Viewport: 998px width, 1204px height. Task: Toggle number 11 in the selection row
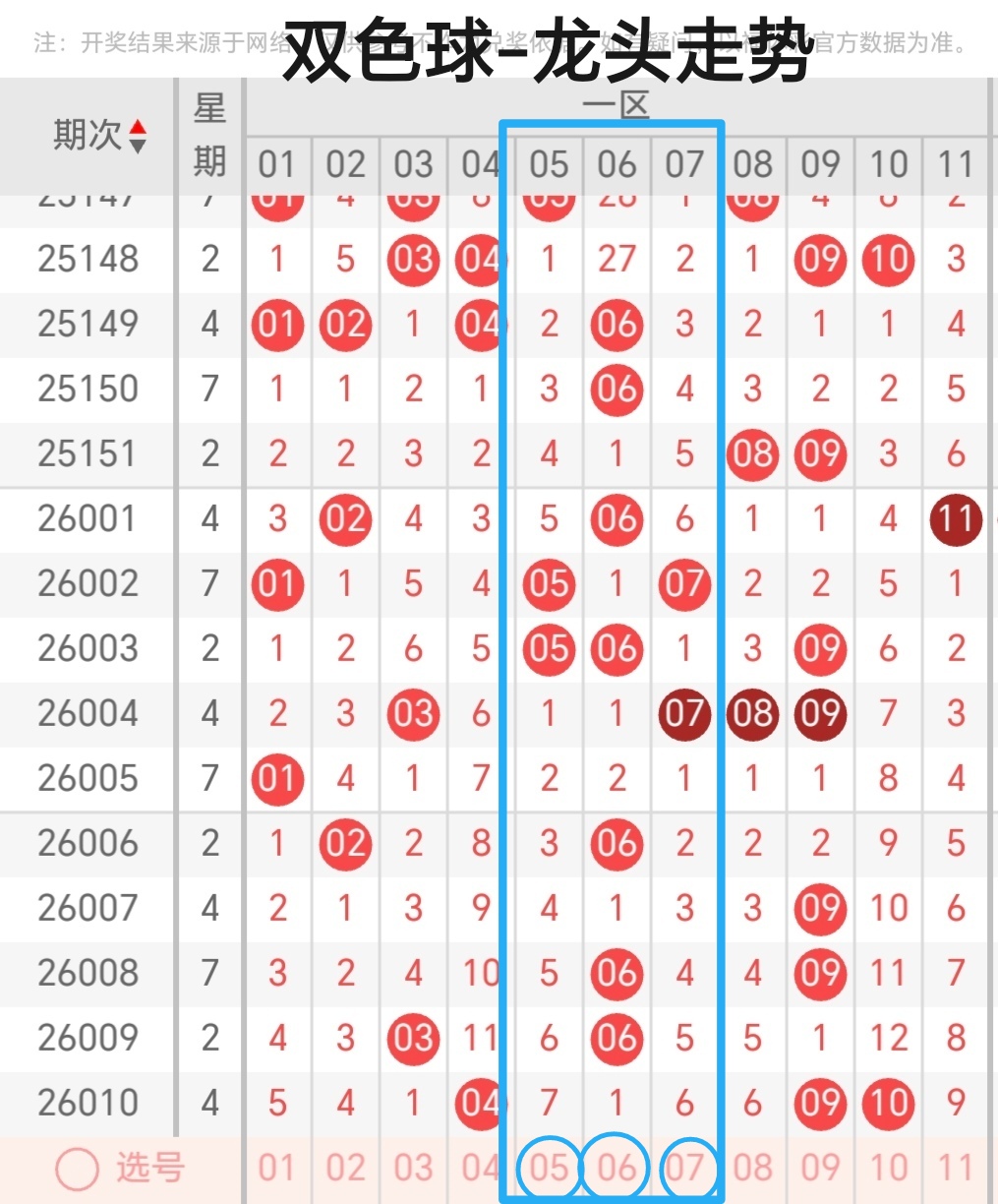(x=955, y=1168)
